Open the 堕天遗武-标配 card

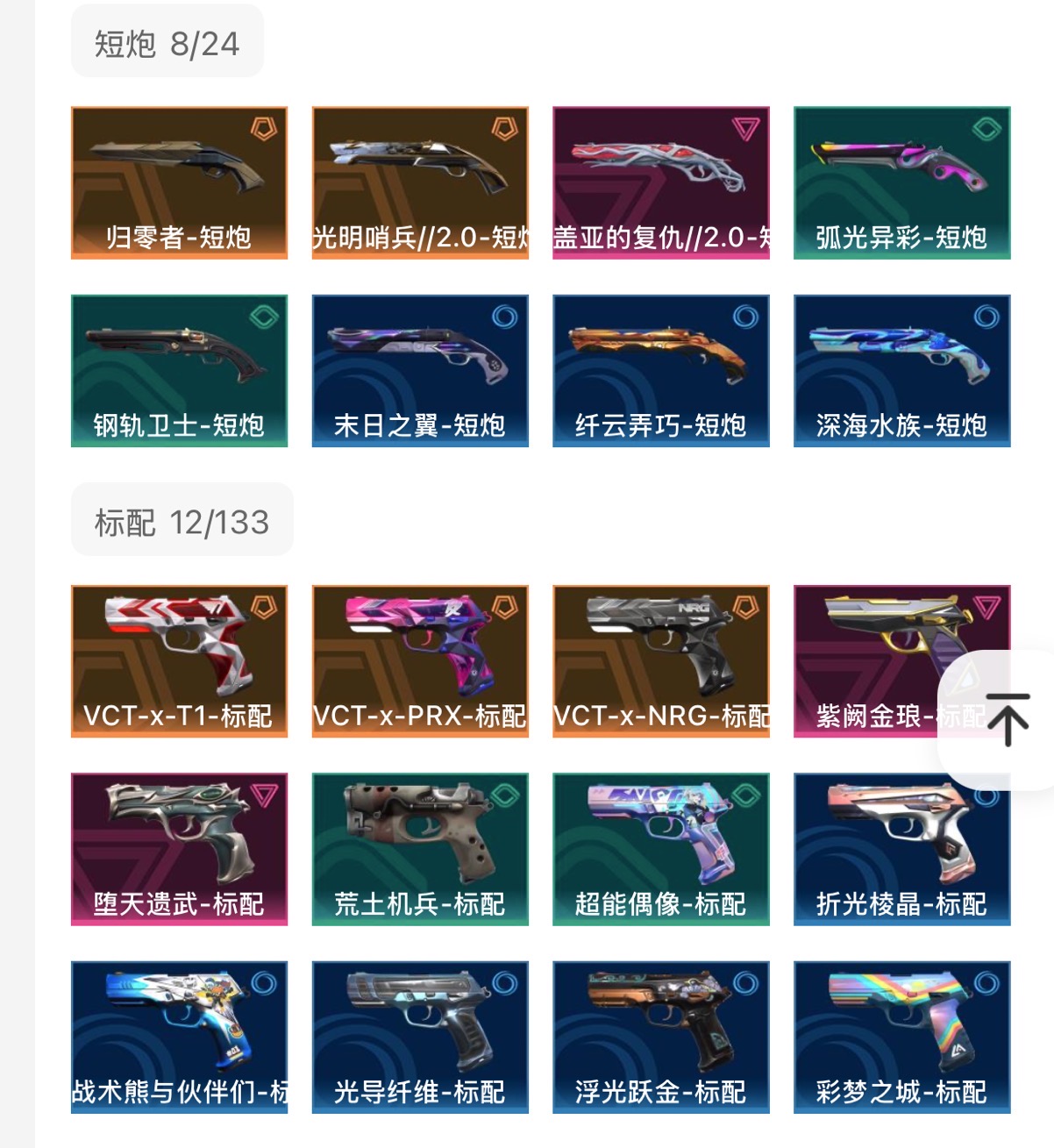[x=179, y=848]
